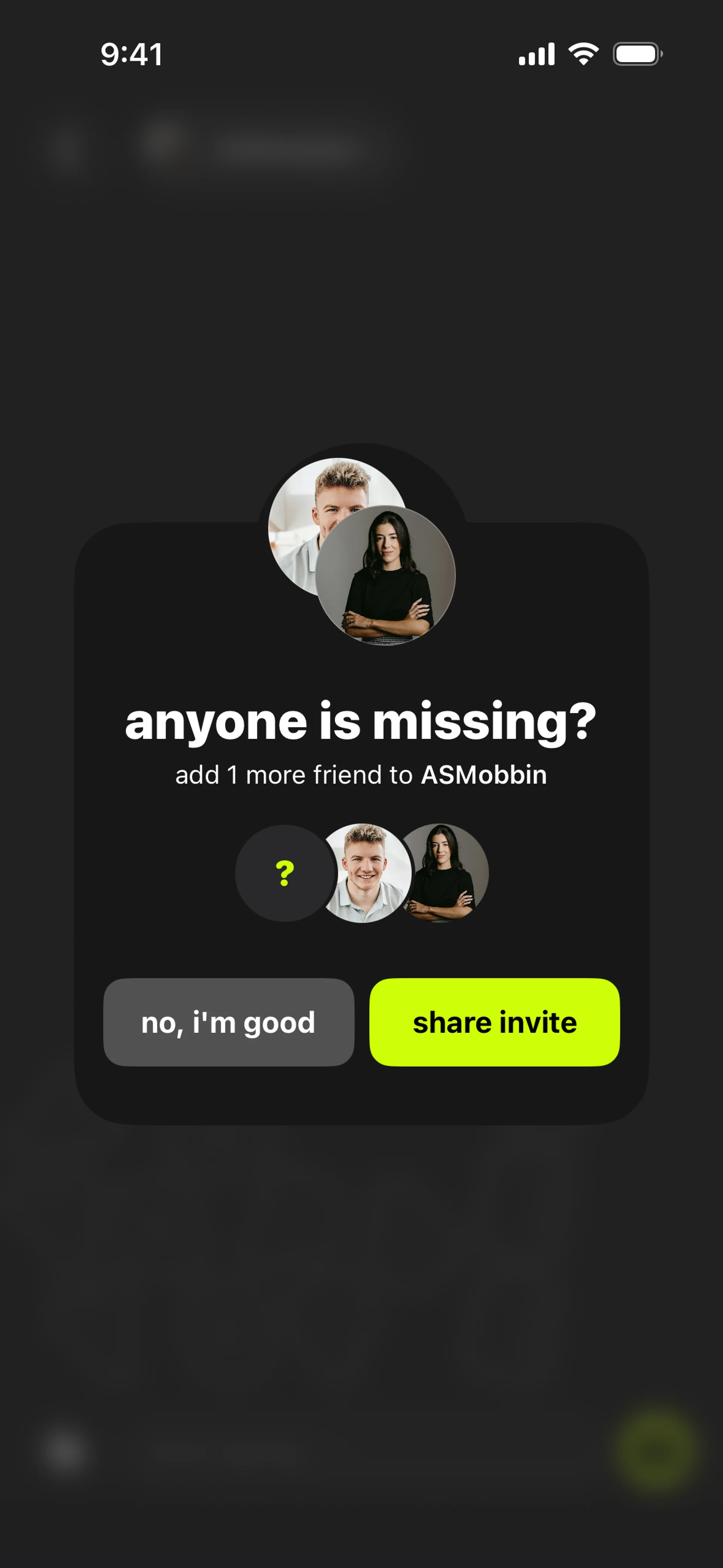Dismiss with "no, i'm good"
The width and height of the screenshot is (723, 1568).
228,1022
